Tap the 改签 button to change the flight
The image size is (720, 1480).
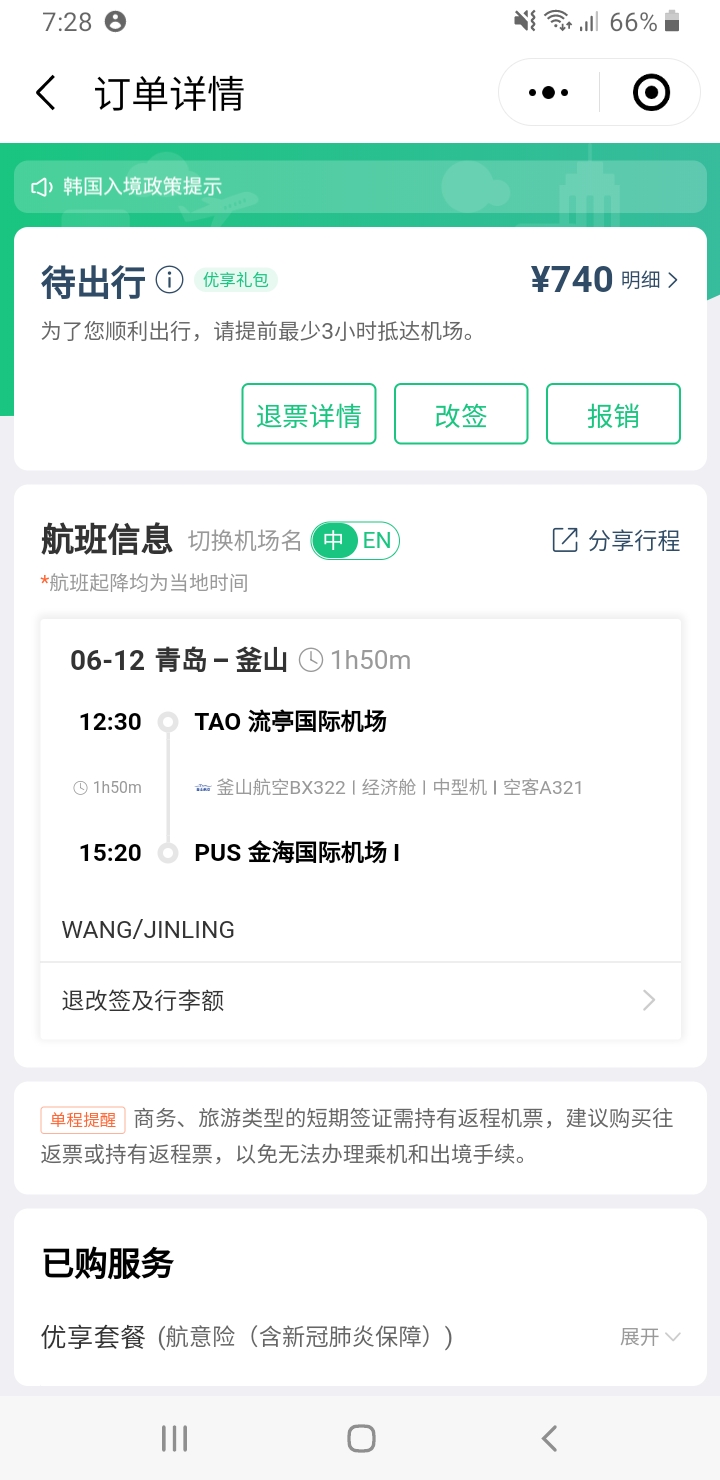[461, 414]
